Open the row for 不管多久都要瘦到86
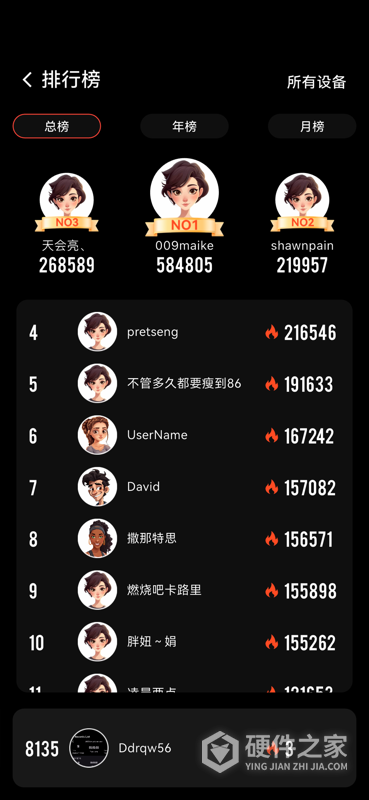 (x=184, y=384)
